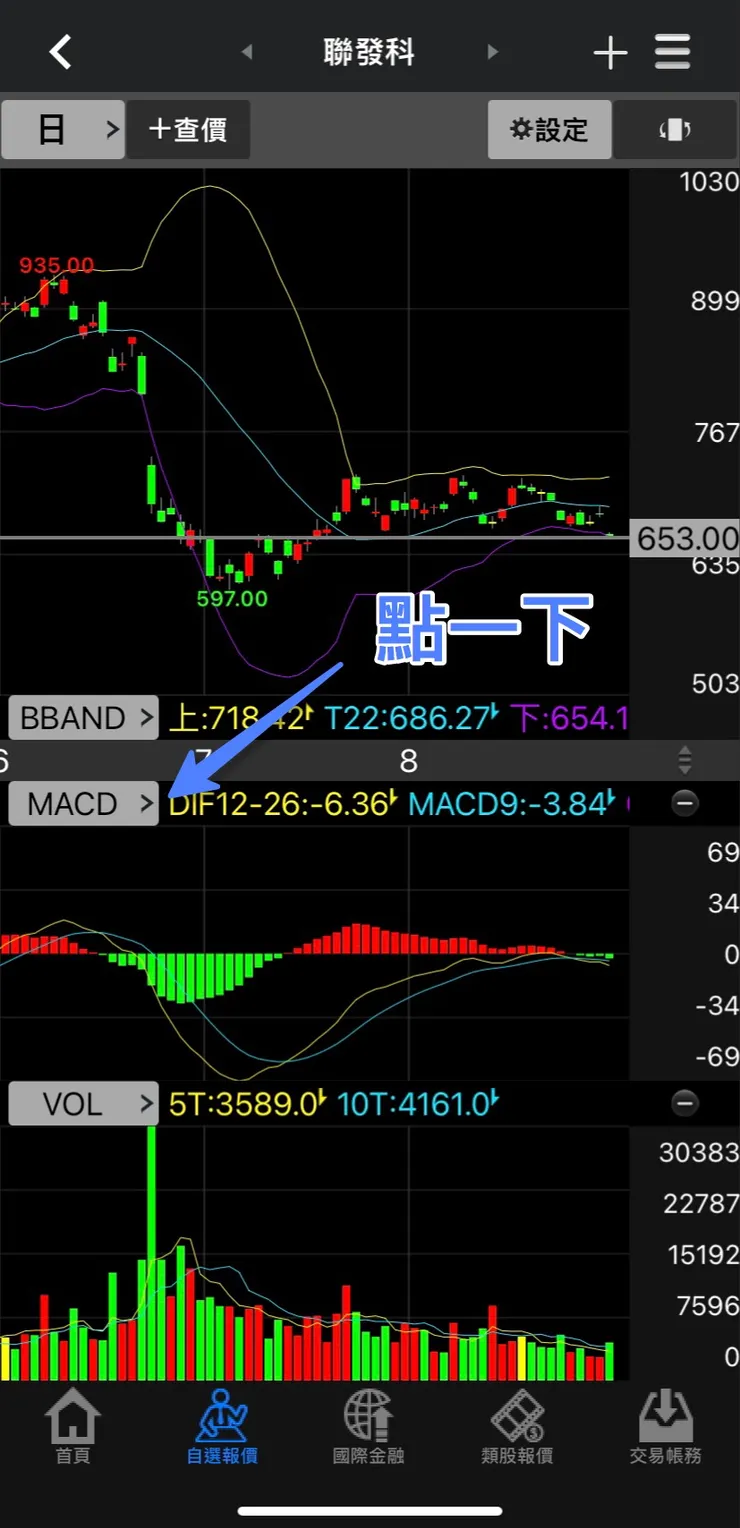Remove the MACD panel with minus icon
This screenshot has width=740, height=1528.
[x=685, y=803]
